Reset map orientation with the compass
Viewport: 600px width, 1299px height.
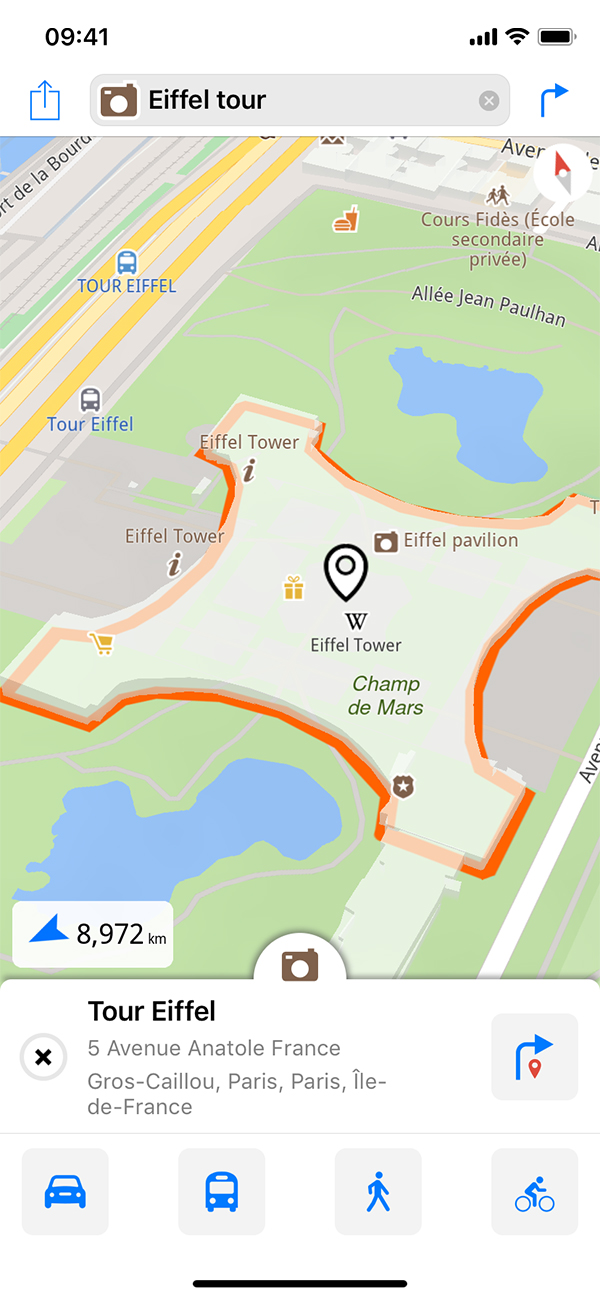pyautogui.click(x=563, y=172)
